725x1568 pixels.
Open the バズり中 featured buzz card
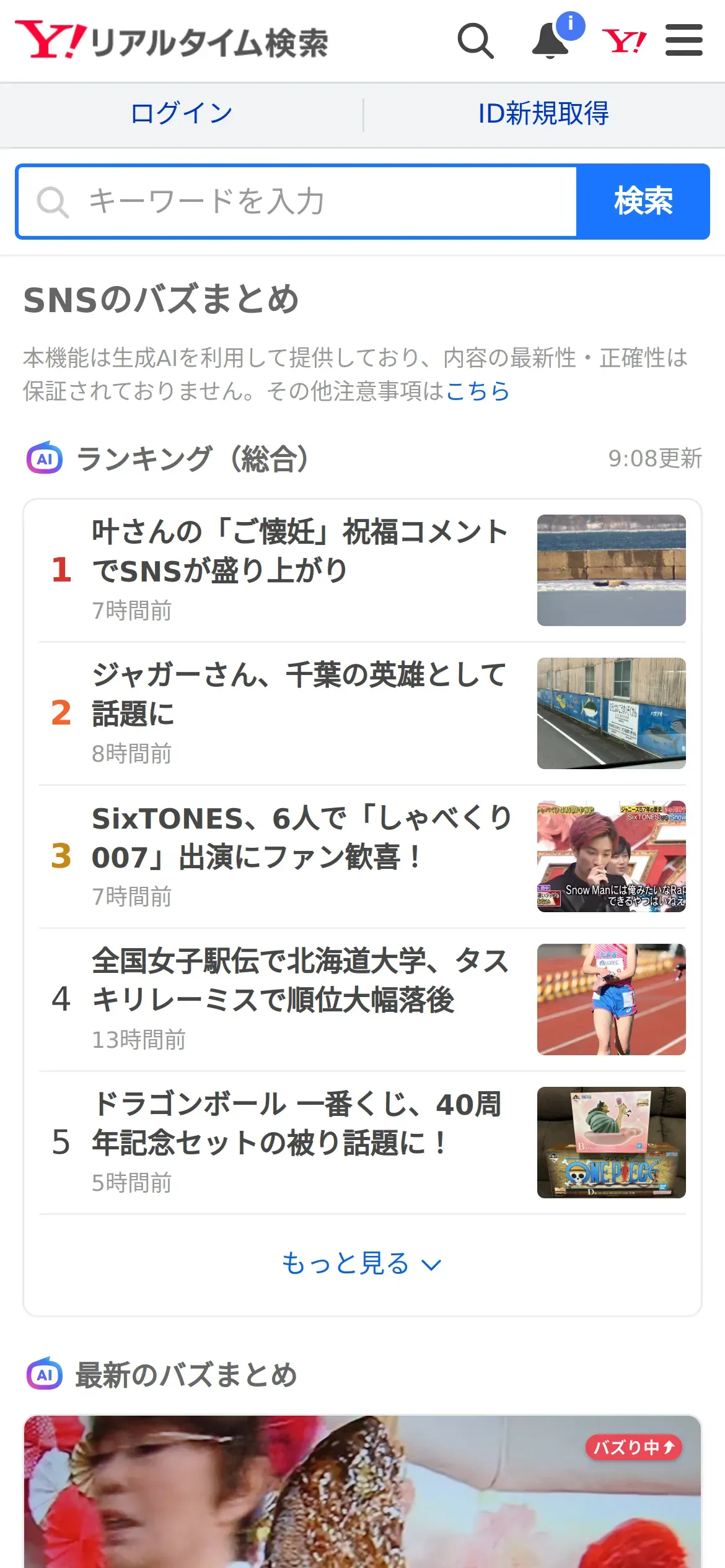click(362, 1492)
